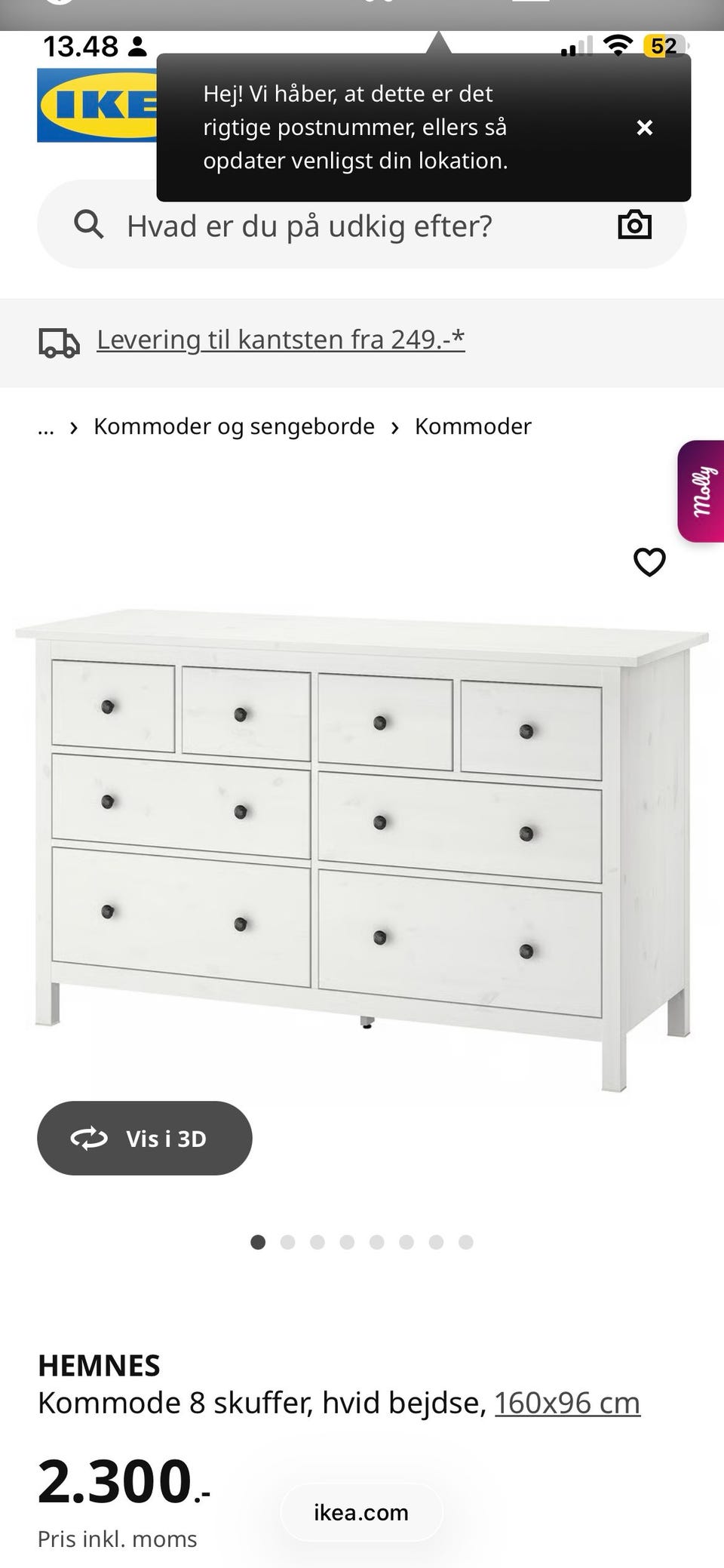The image size is (724, 1568).
Task: Tap the user profile icon next to the clock
Action: 136,47
